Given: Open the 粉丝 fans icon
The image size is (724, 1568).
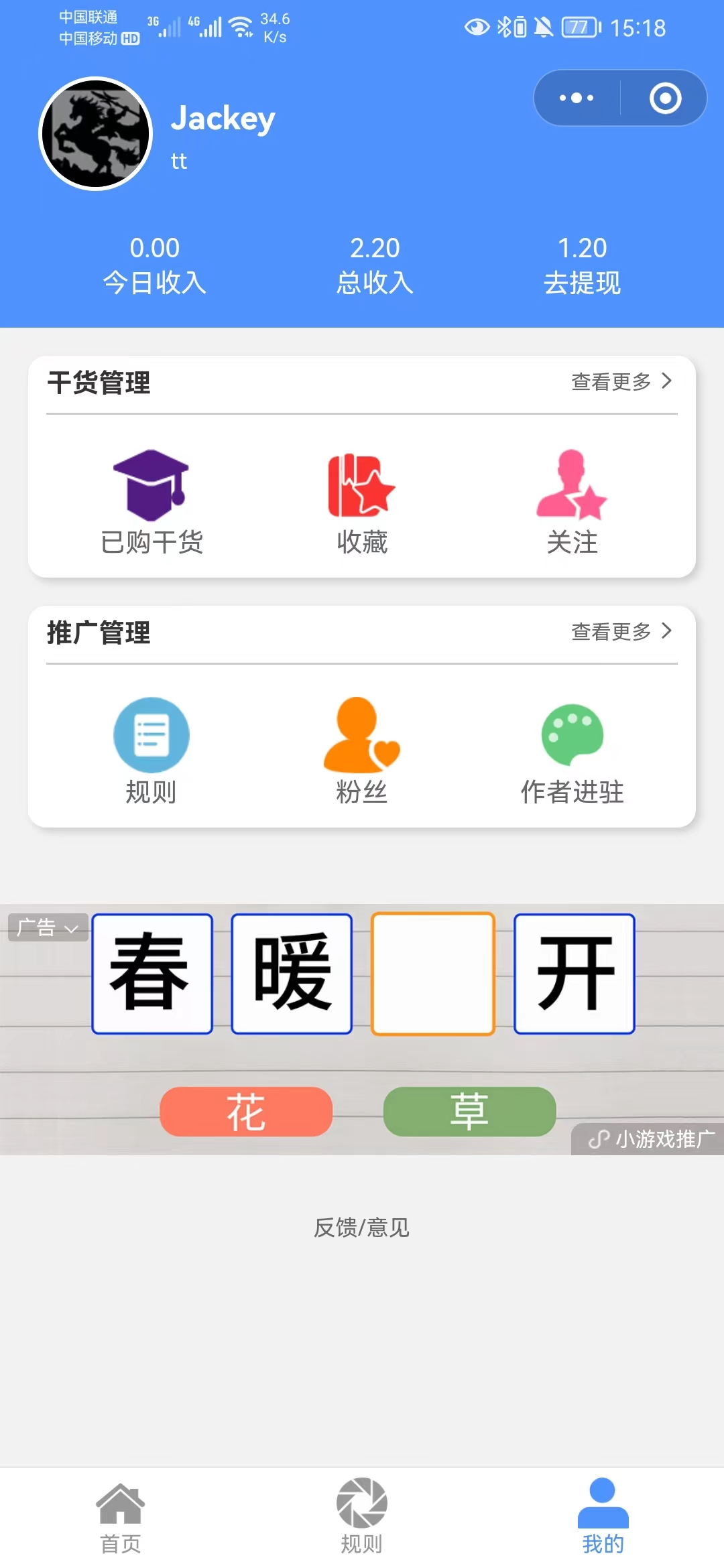Looking at the screenshot, I should (361, 737).
